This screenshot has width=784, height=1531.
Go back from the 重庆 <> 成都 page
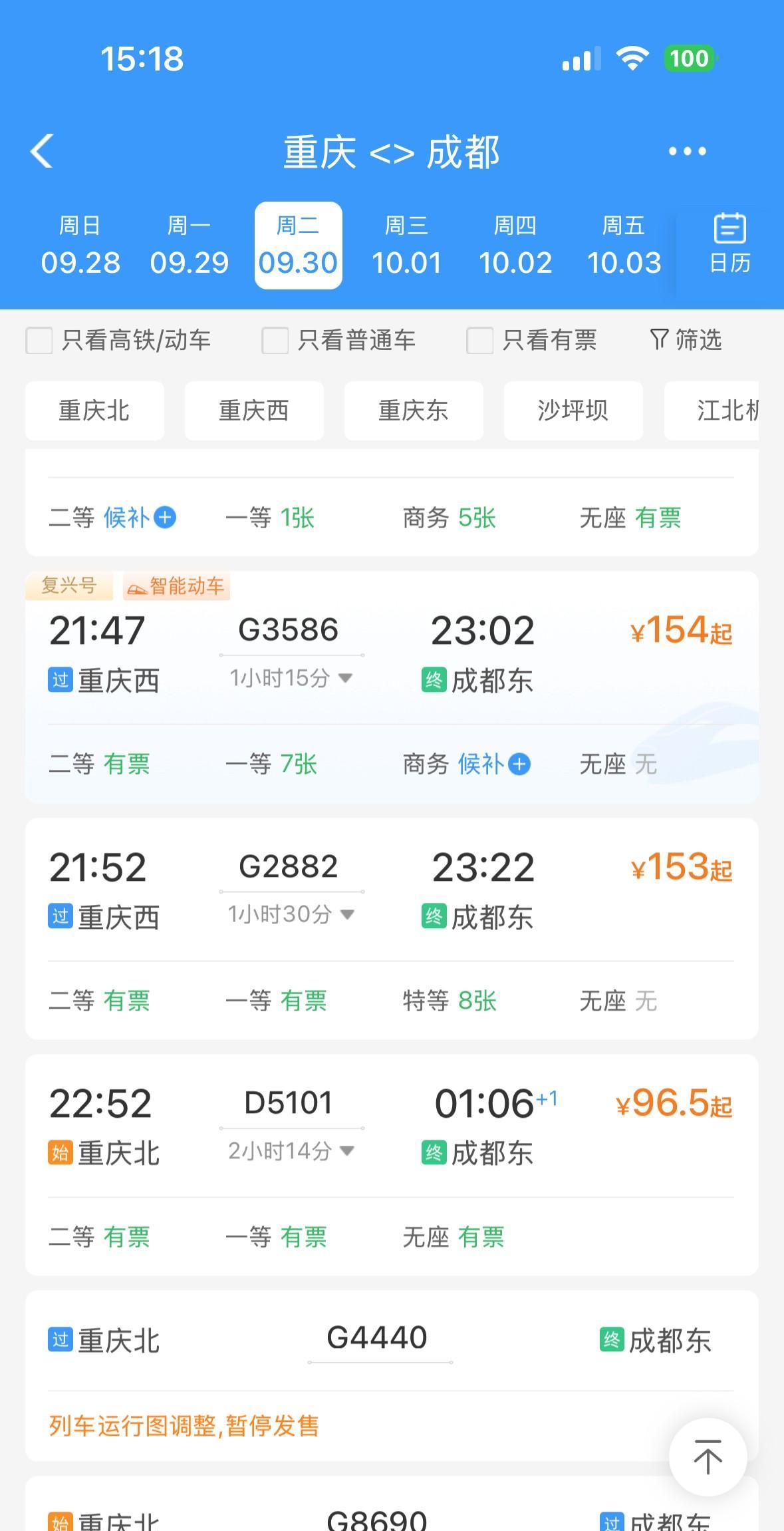[x=42, y=151]
